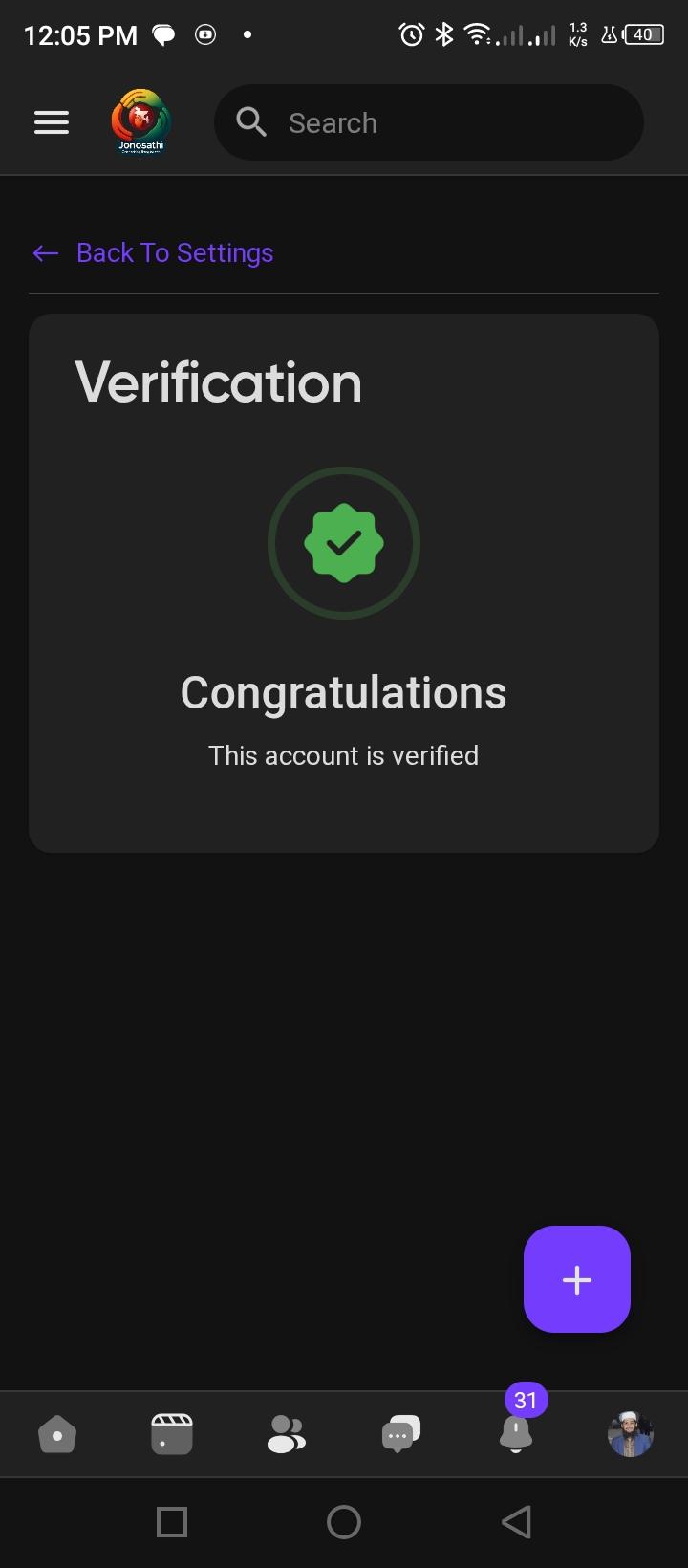Image resolution: width=688 pixels, height=1568 pixels.
Task: Open the profile picture tab
Action: click(x=631, y=1434)
